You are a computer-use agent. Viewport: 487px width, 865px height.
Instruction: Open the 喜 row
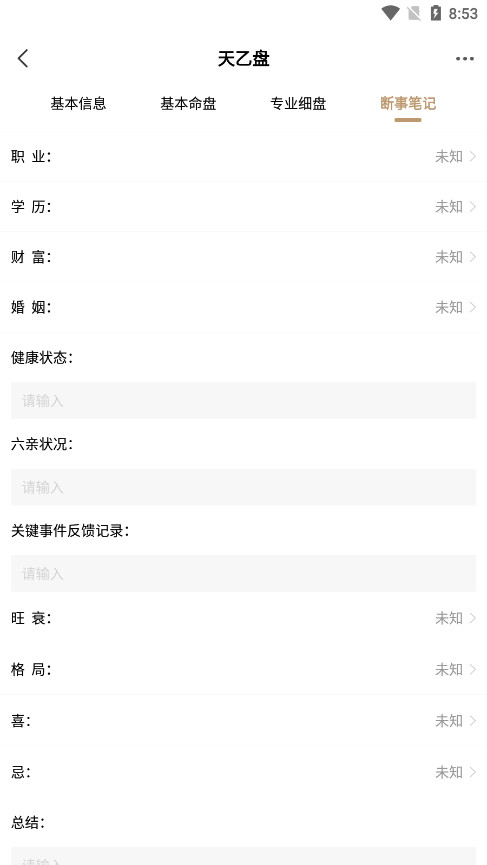(x=243, y=721)
